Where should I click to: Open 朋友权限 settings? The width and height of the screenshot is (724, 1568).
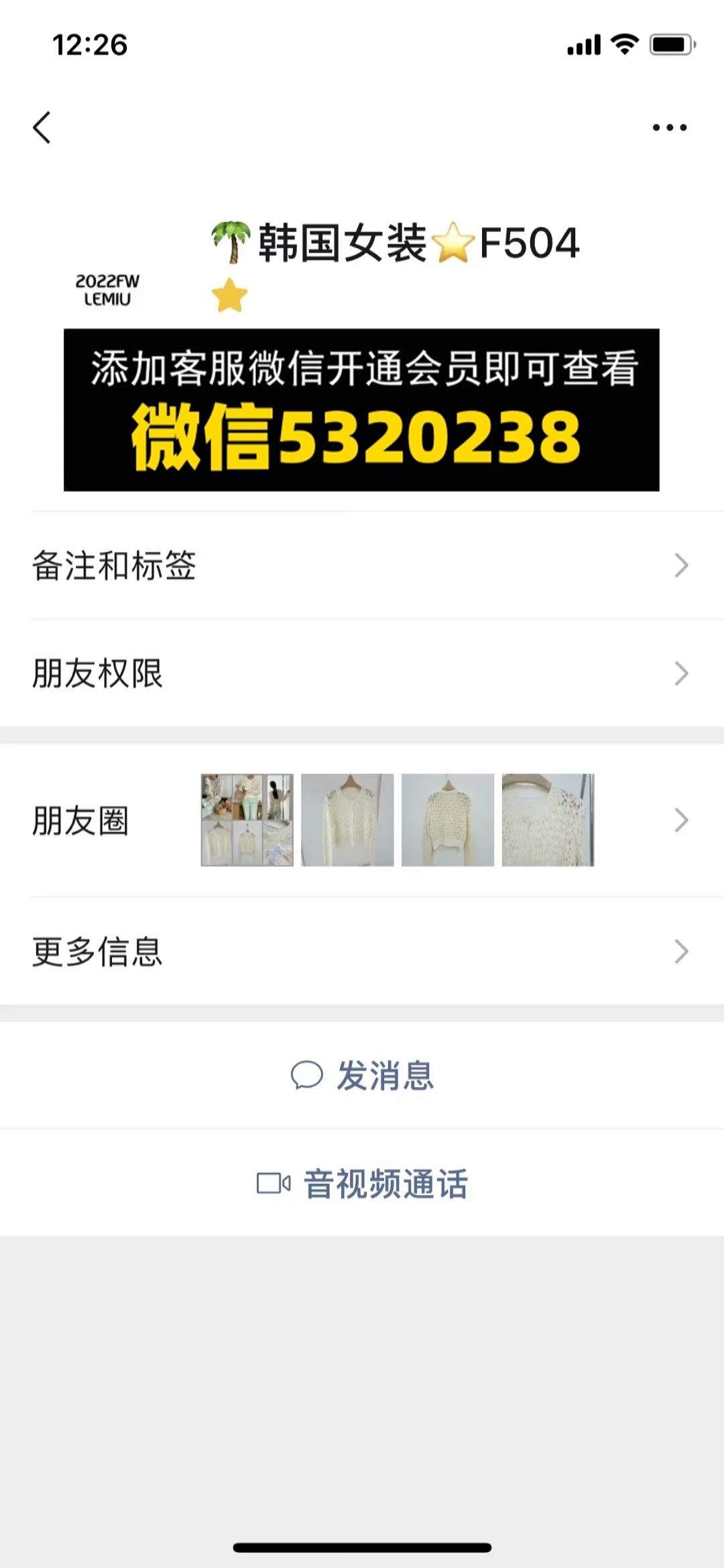tap(362, 673)
